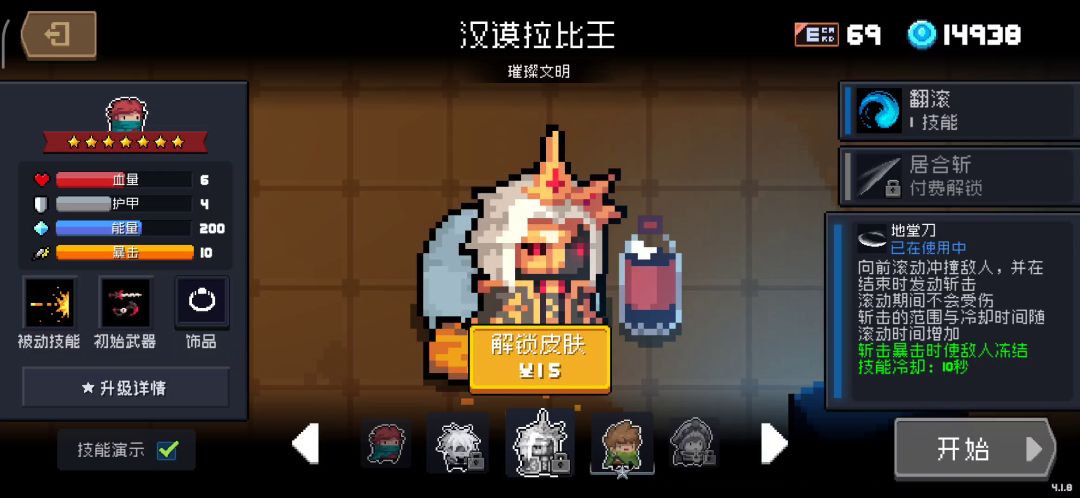Choose the greyed-out hooded skin thumbnail
The width and height of the screenshot is (1080, 498).
pyautogui.click(x=691, y=444)
